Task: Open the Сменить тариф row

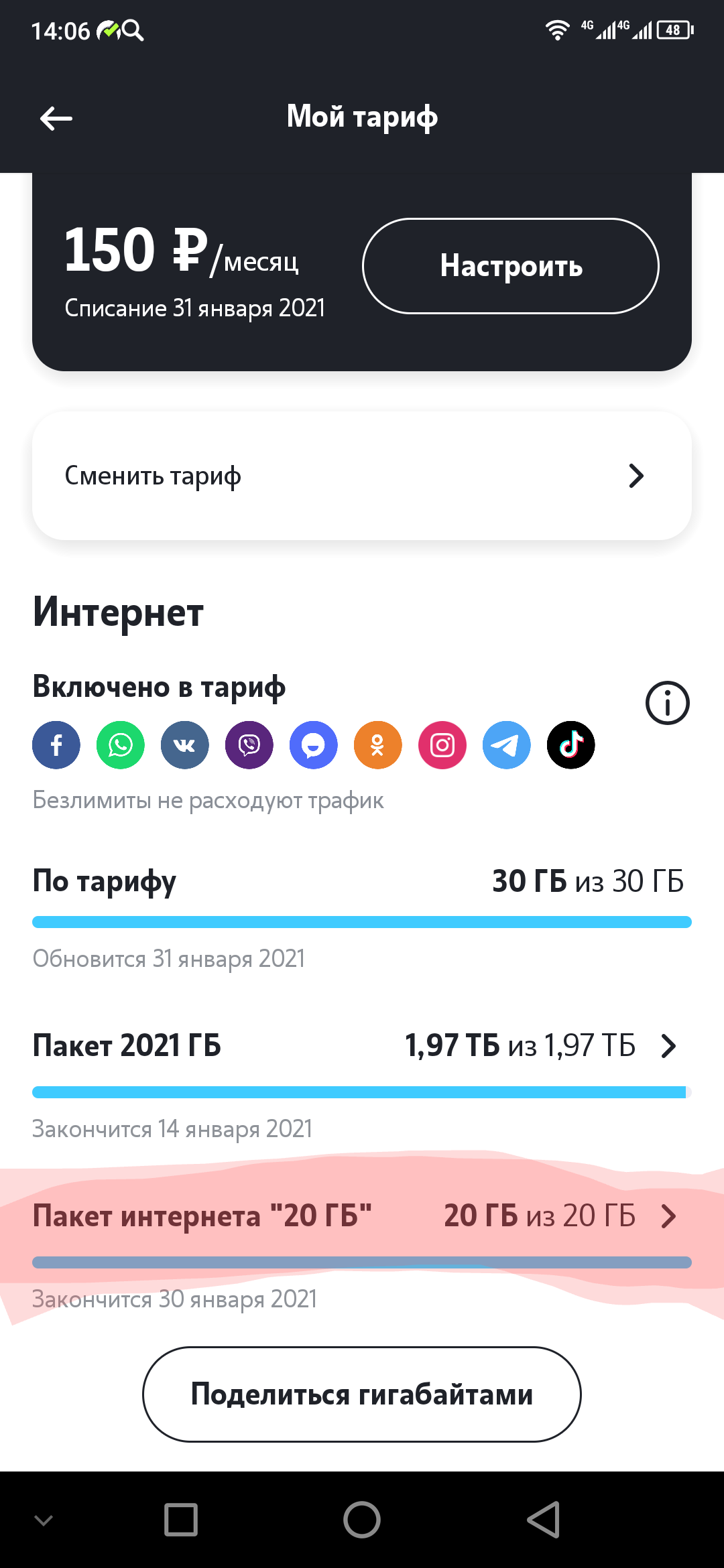Action: 362,476
